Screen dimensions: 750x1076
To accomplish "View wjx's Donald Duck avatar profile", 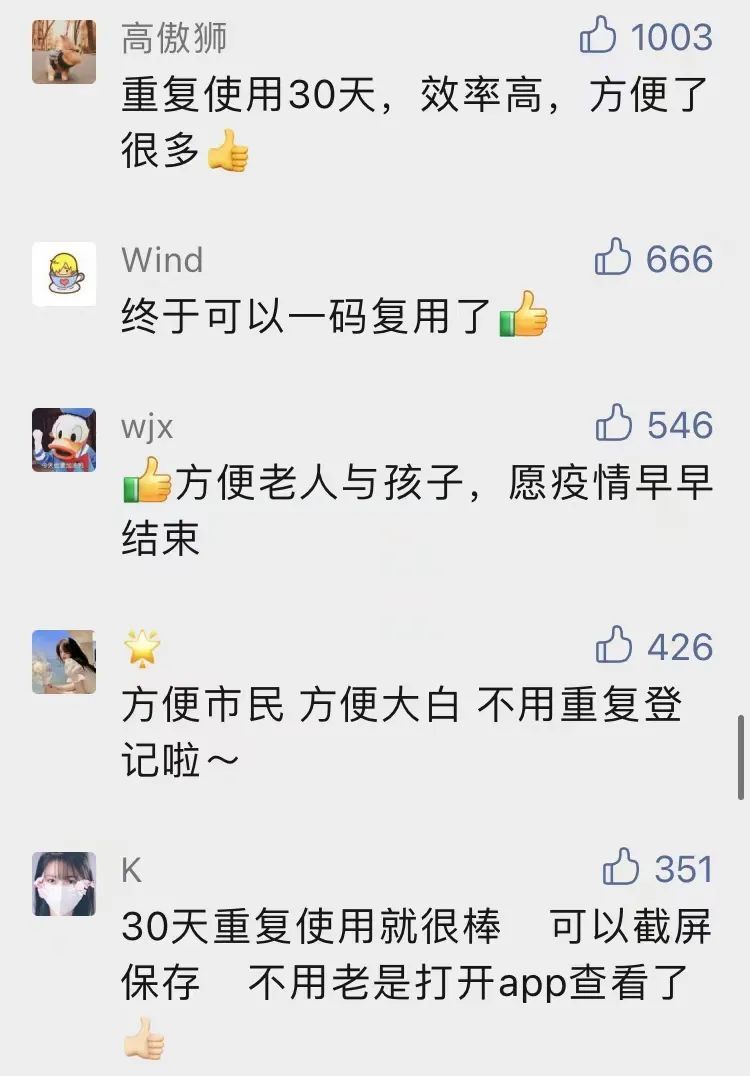I will pos(64,440).
